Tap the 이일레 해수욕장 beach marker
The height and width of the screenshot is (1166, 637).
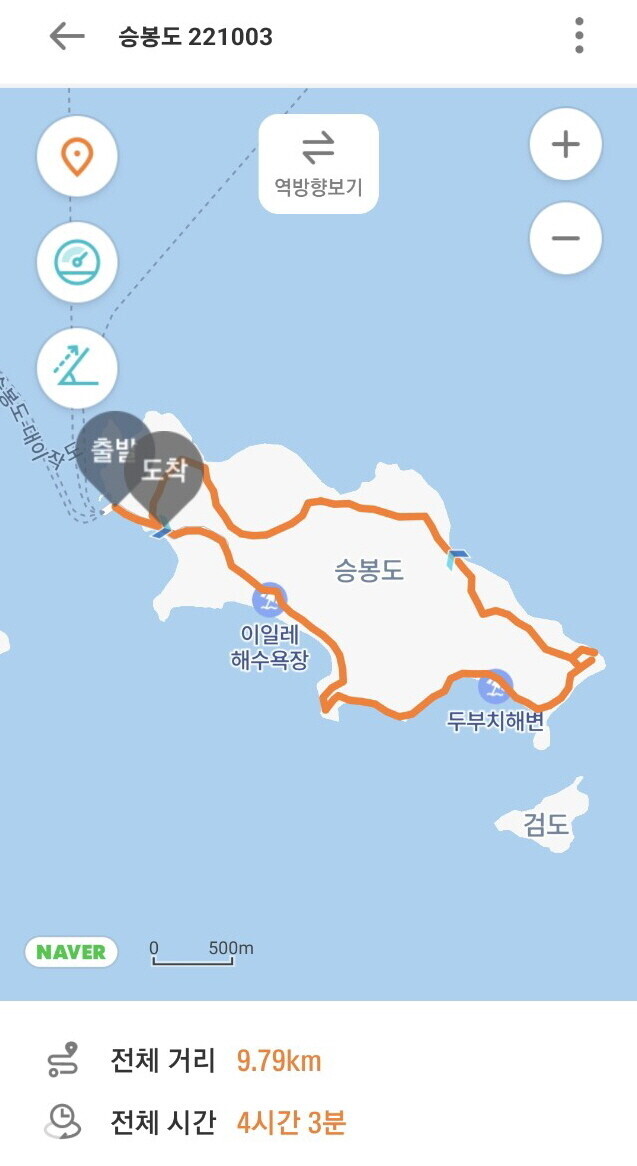(x=269, y=601)
